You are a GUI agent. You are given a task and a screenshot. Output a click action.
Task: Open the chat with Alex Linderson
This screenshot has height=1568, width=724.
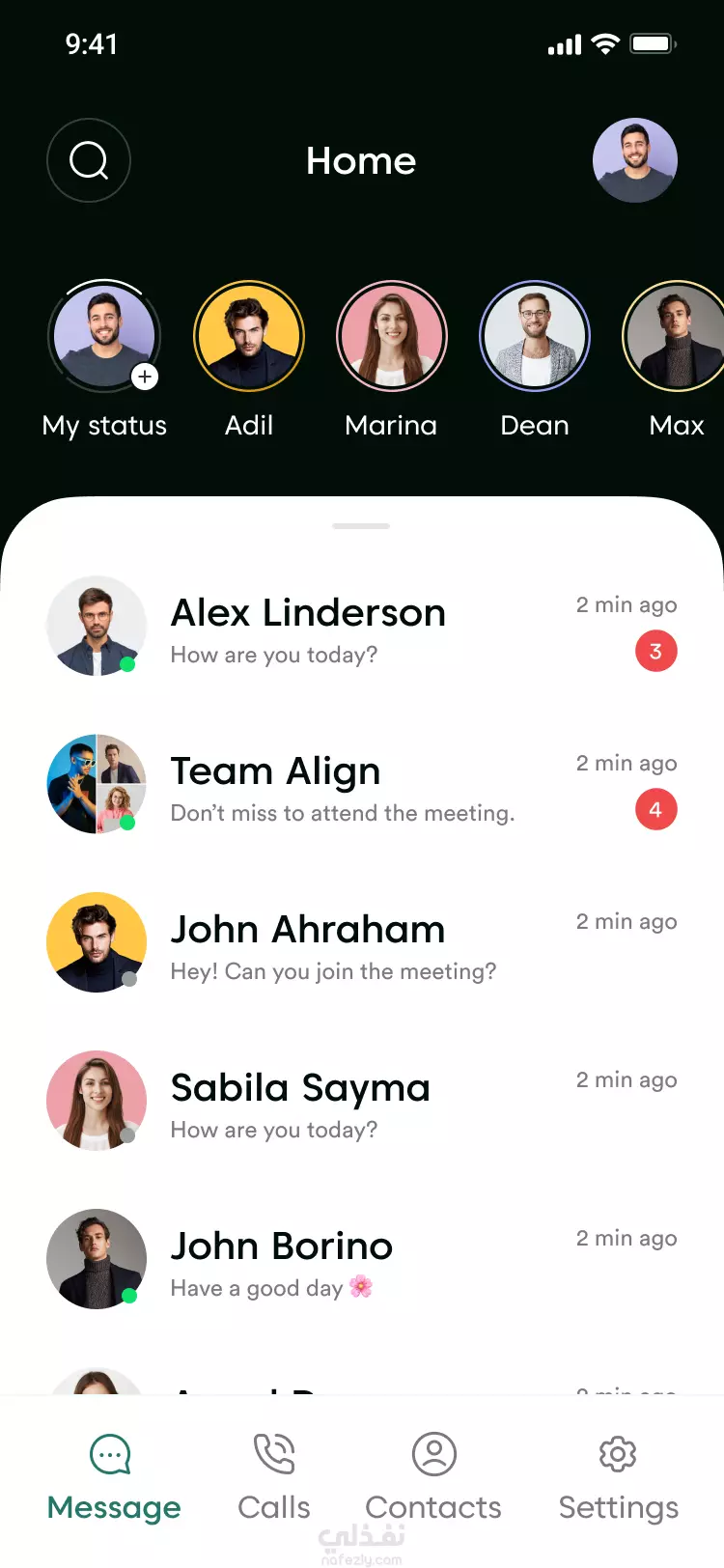[362, 627]
